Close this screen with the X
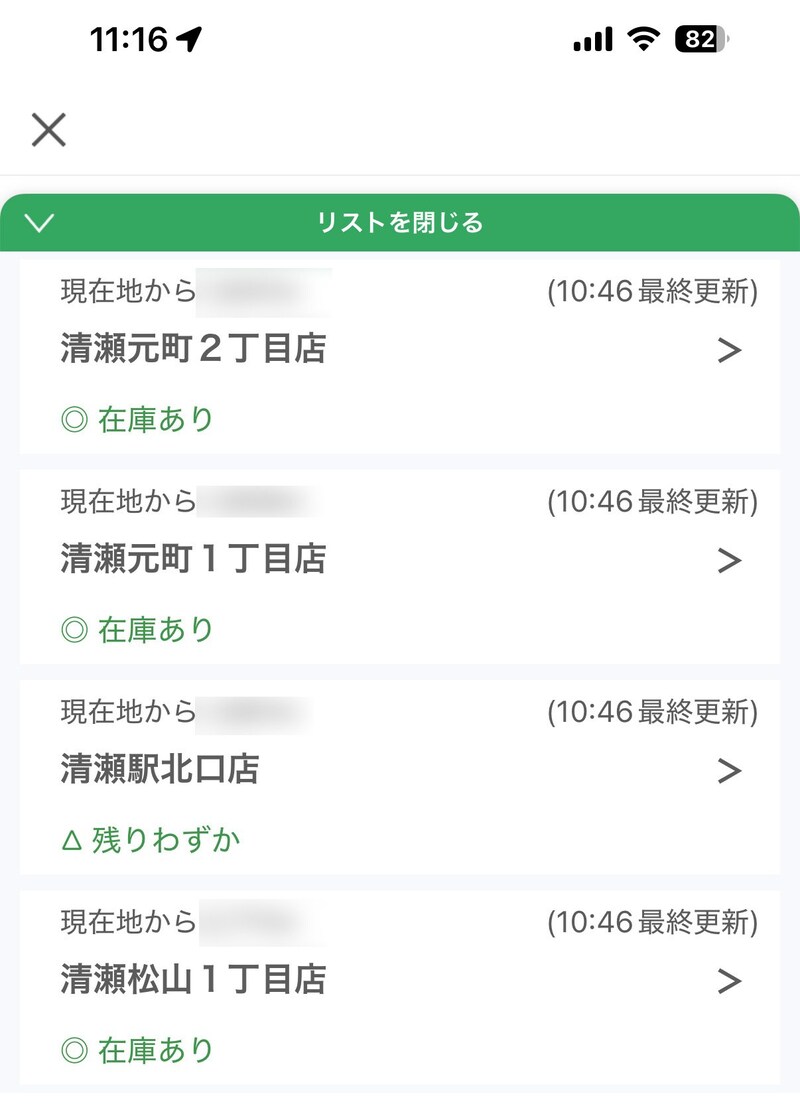800x1112 pixels. pyautogui.click(x=48, y=130)
